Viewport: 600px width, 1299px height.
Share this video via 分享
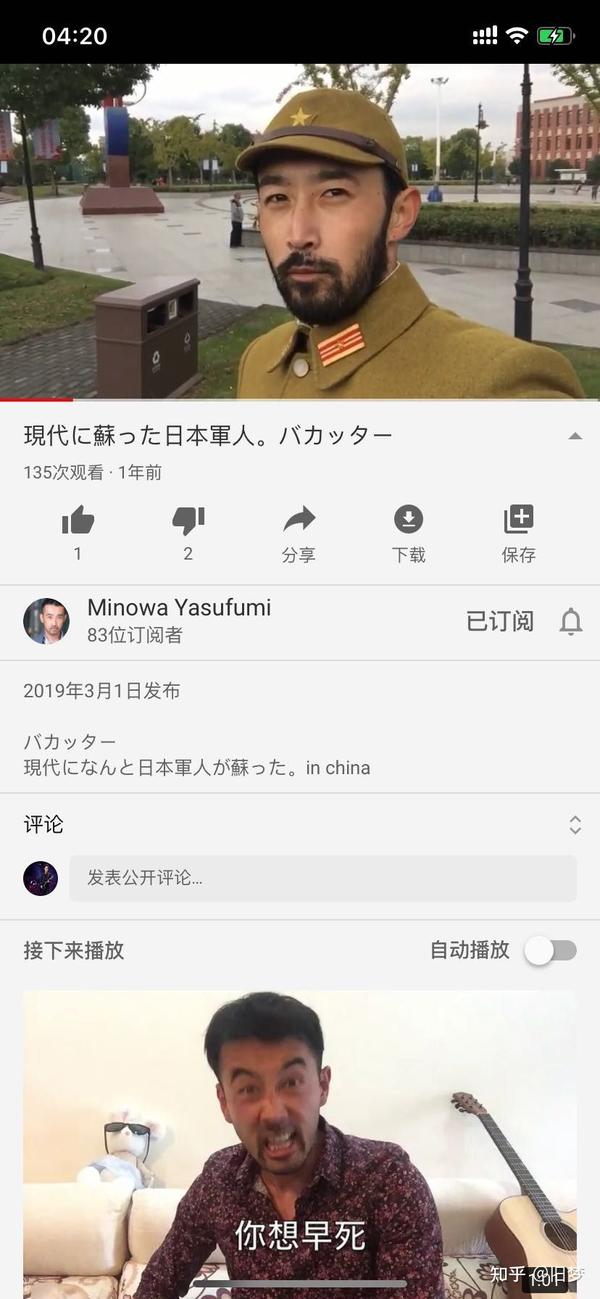[x=299, y=521]
